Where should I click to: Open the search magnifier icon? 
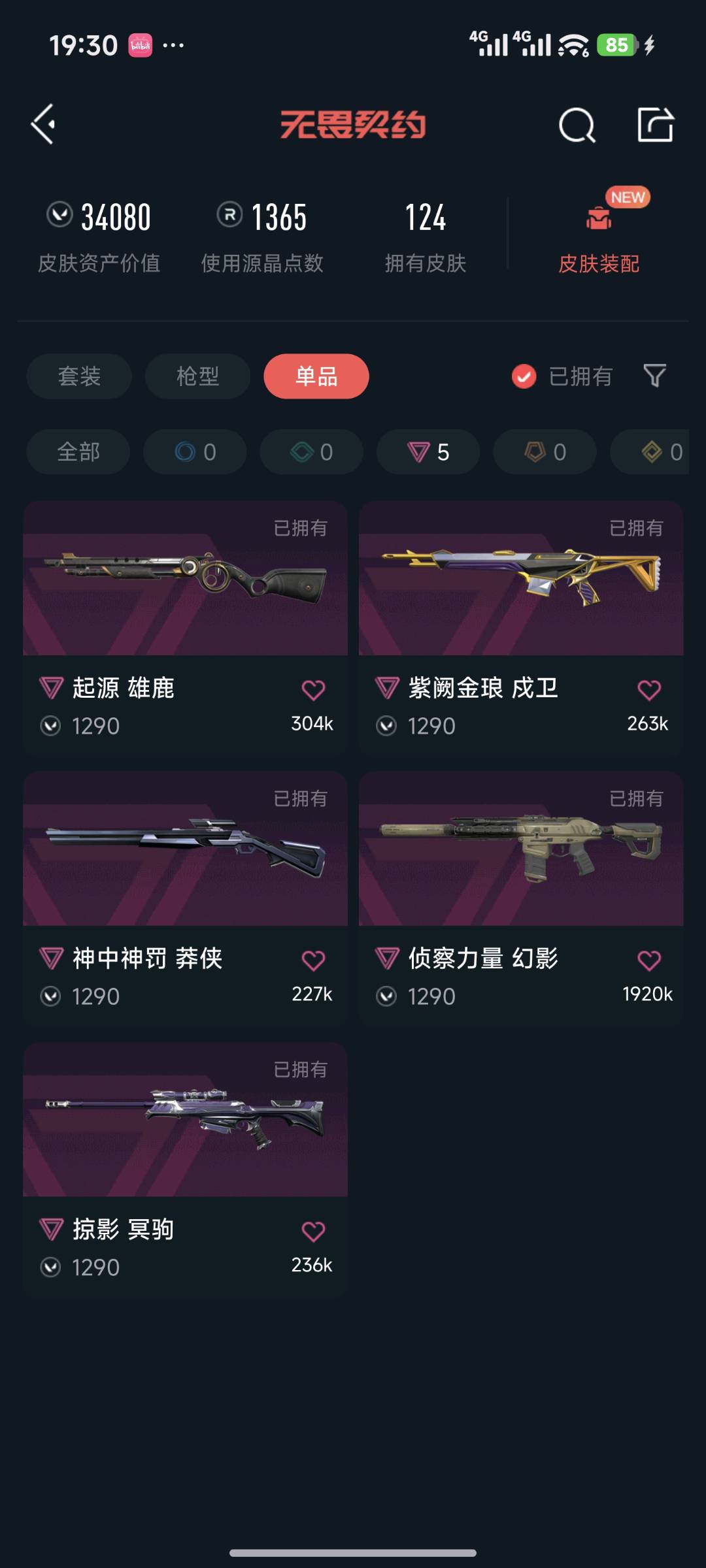(577, 124)
